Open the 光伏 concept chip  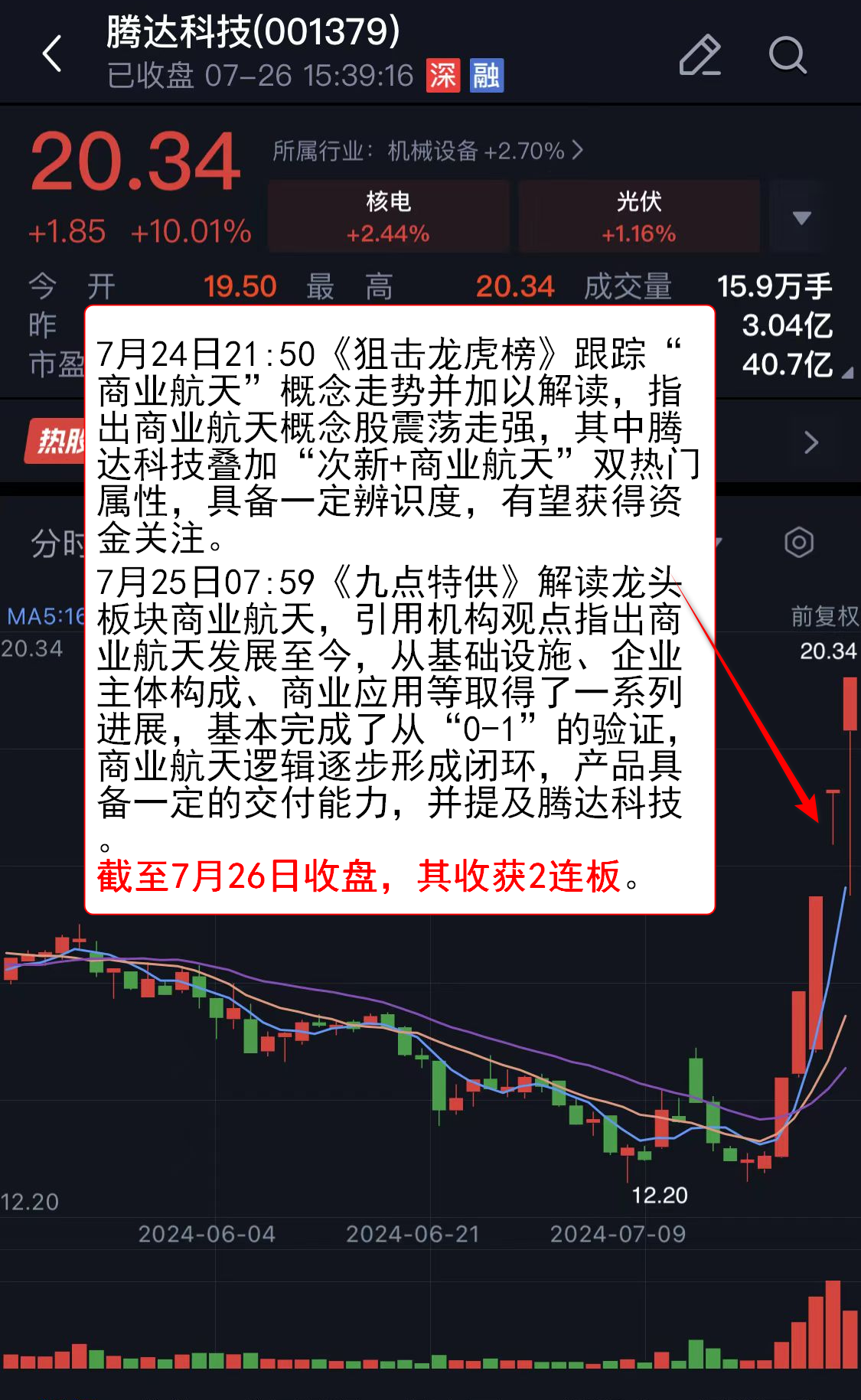(x=639, y=217)
